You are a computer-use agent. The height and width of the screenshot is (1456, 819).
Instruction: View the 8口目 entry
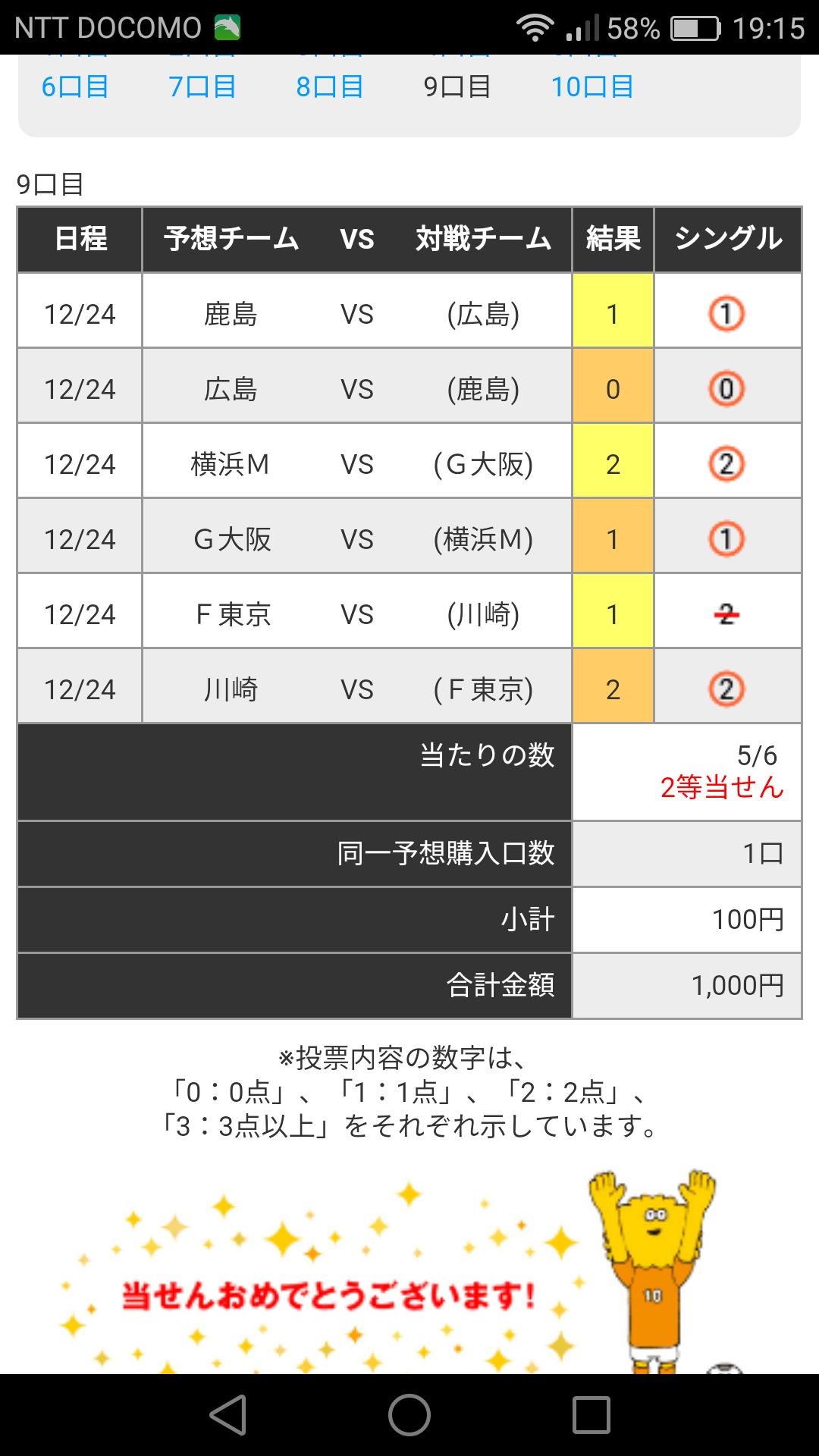pos(329,87)
